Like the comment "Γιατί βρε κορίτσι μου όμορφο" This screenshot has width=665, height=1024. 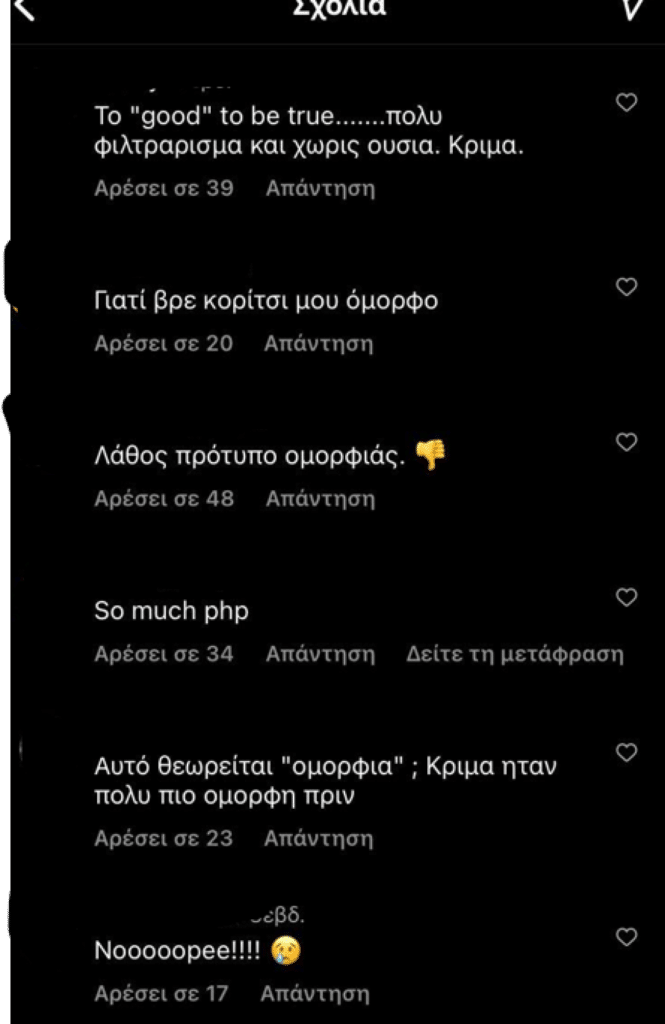[626, 287]
